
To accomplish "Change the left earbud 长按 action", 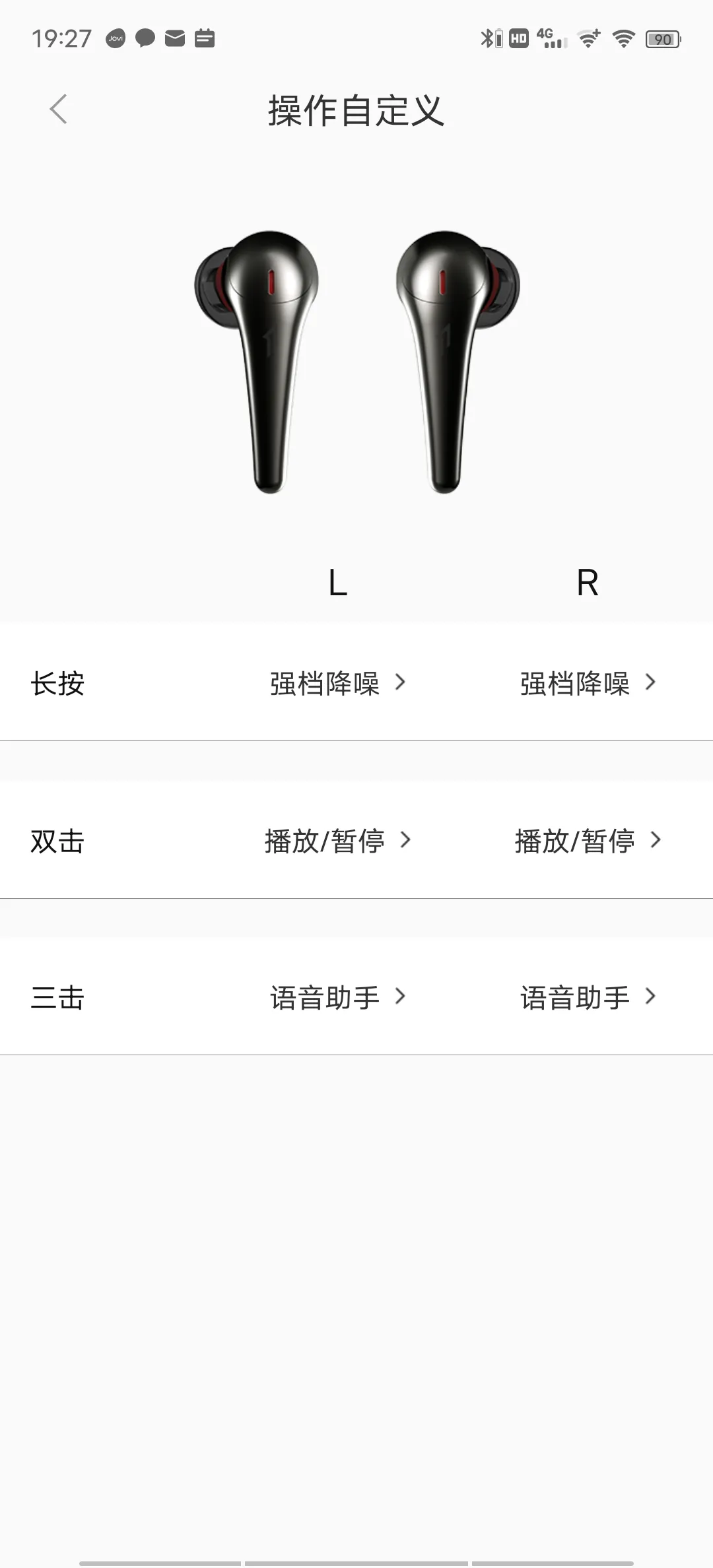I will point(337,683).
